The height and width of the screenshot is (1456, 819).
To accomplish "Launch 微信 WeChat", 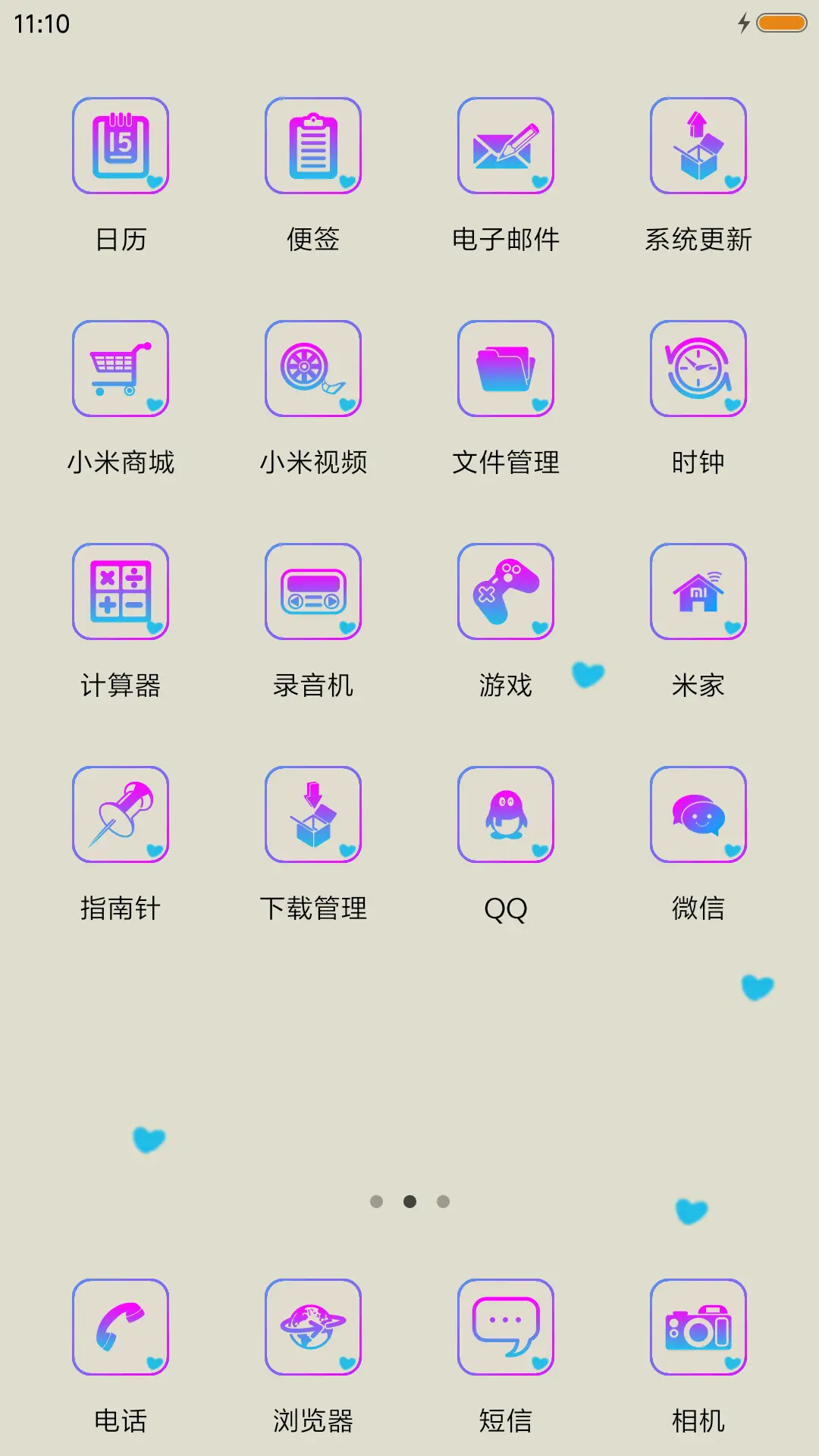I will 698,813.
